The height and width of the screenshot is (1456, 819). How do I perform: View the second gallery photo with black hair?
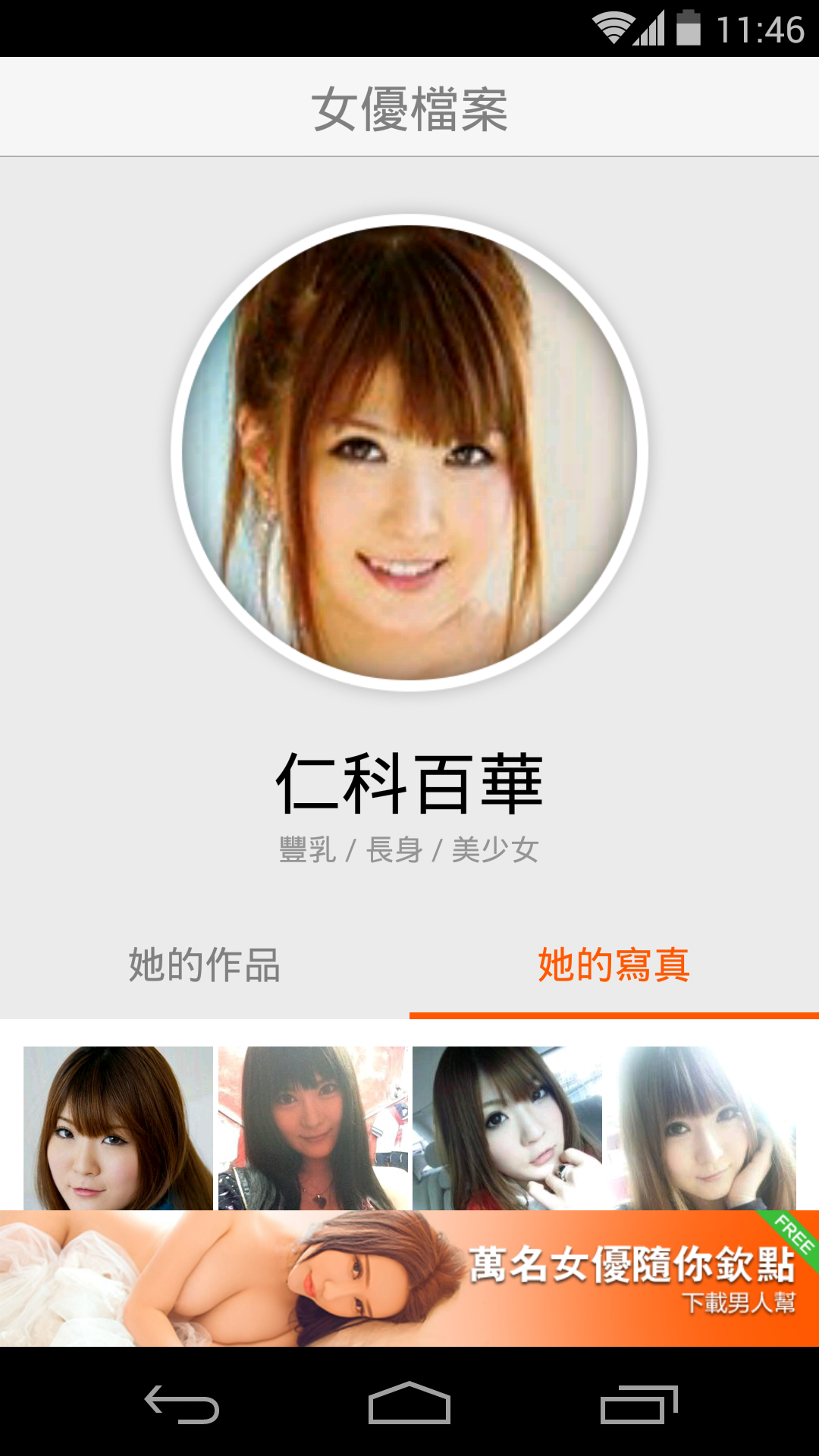coord(312,1128)
